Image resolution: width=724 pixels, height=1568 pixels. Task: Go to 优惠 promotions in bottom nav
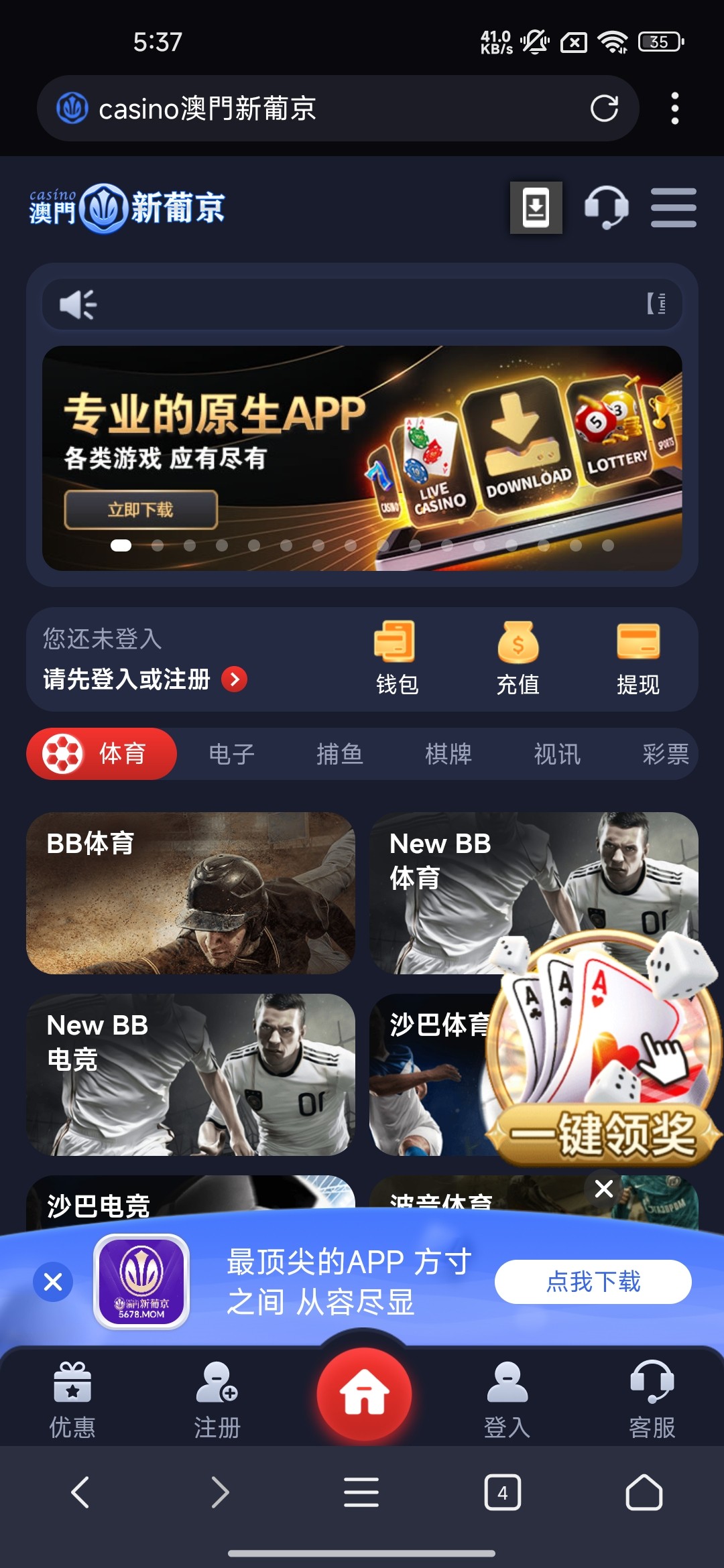tap(72, 1398)
